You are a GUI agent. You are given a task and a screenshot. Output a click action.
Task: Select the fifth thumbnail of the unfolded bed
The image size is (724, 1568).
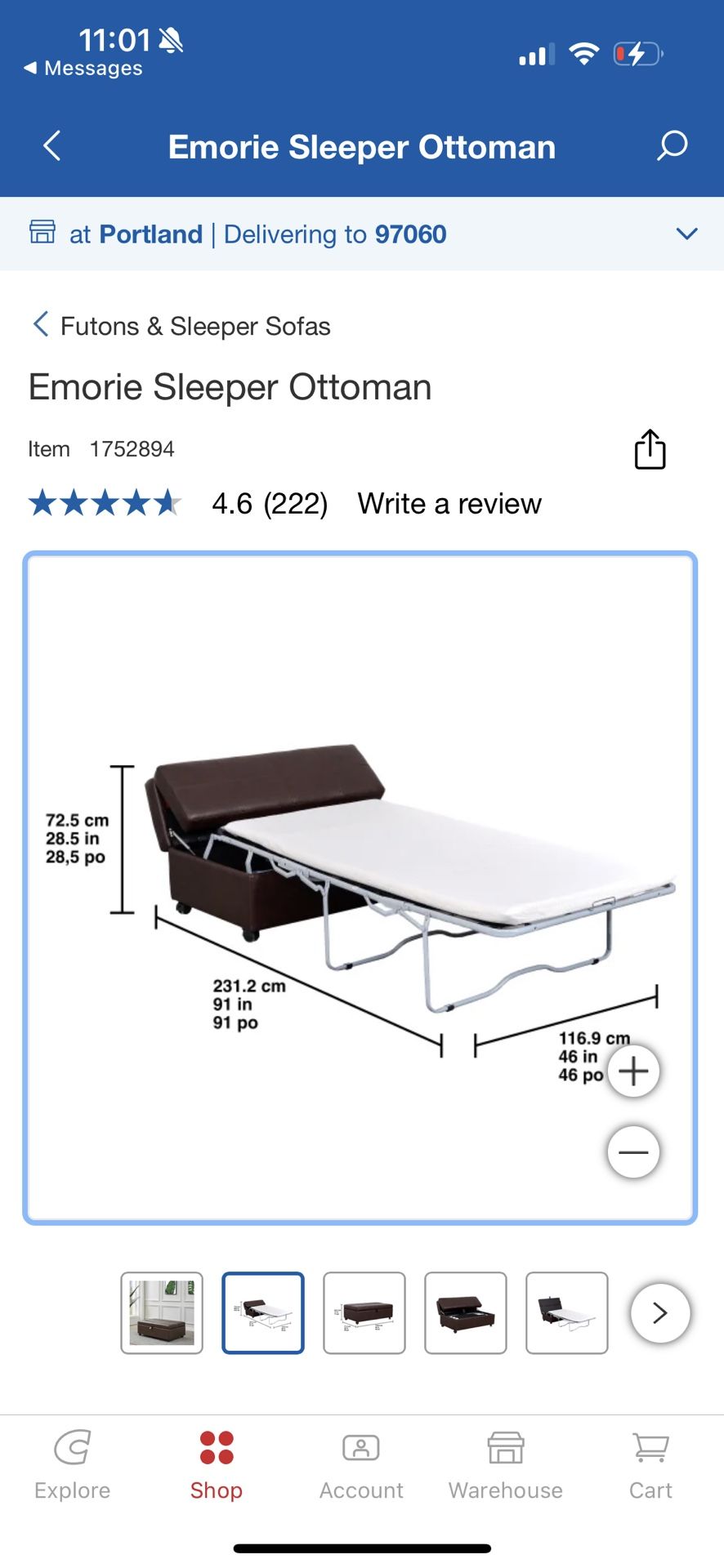point(567,1312)
